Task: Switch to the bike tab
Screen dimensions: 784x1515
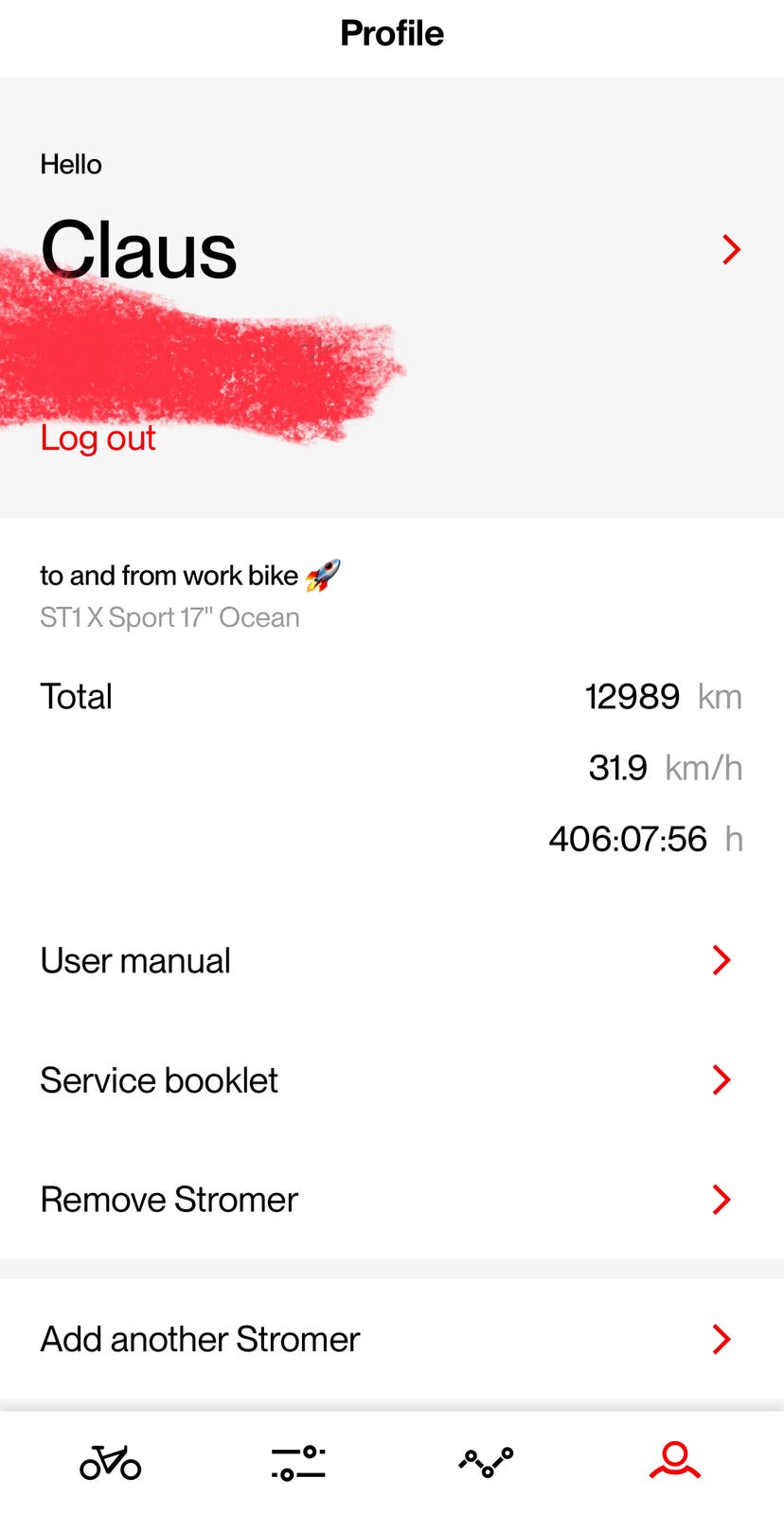Action: pos(110,1461)
